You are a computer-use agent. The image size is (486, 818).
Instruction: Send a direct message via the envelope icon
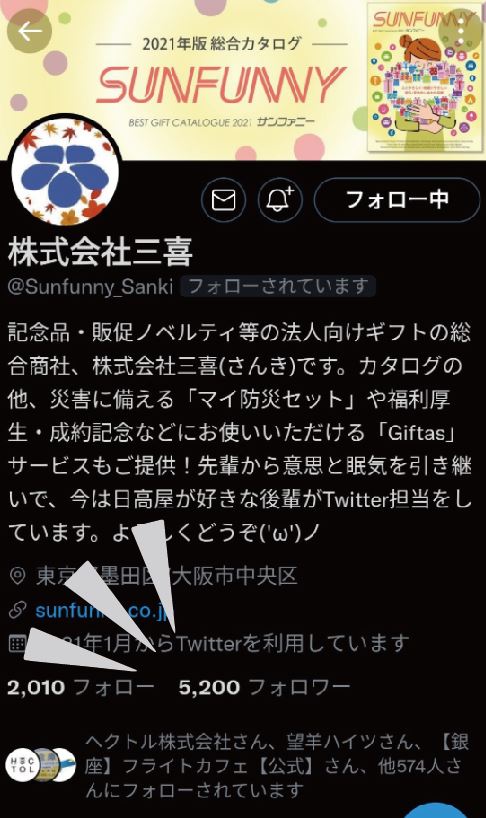point(223,200)
